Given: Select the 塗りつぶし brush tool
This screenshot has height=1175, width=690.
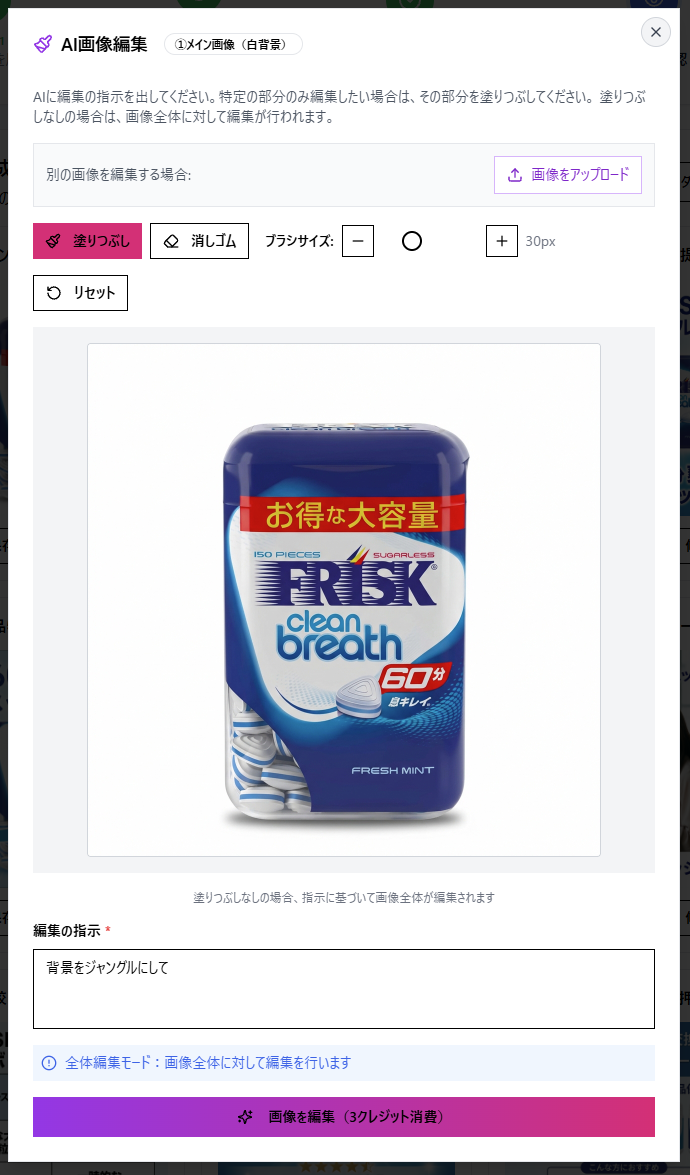Looking at the screenshot, I should tap(88, 241).
